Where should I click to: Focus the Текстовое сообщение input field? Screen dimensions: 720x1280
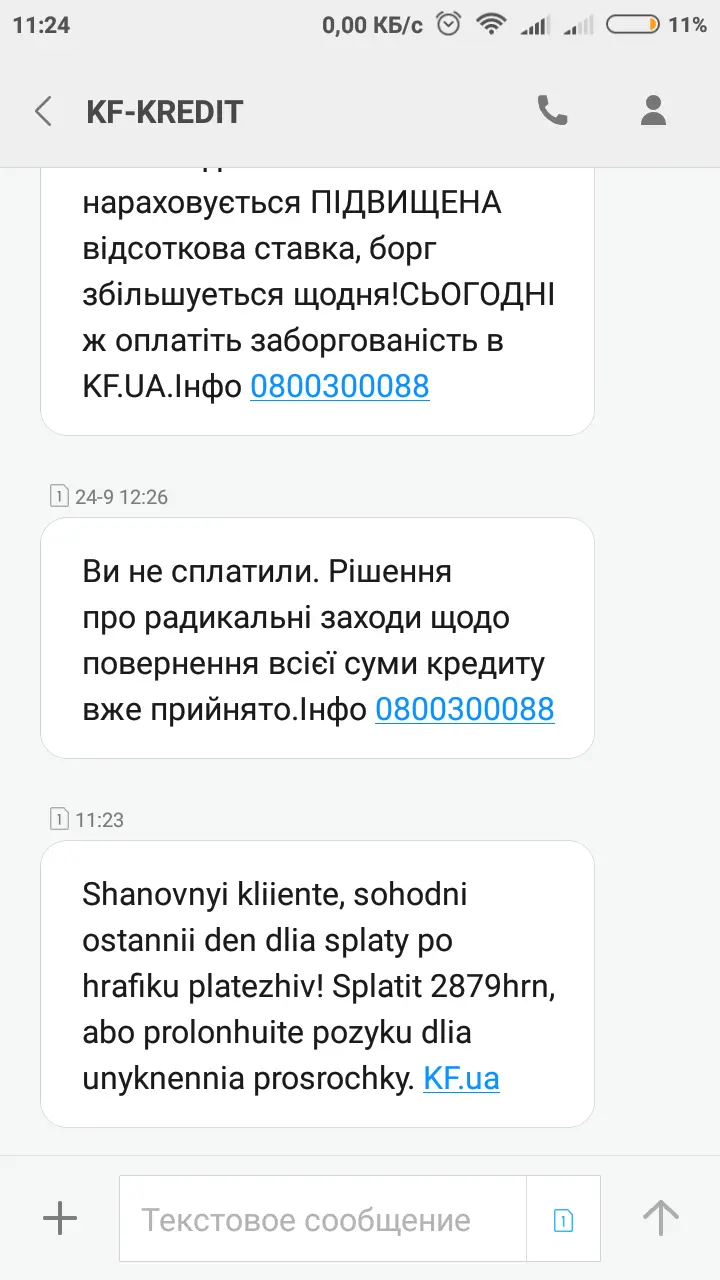coord(322,1220)
